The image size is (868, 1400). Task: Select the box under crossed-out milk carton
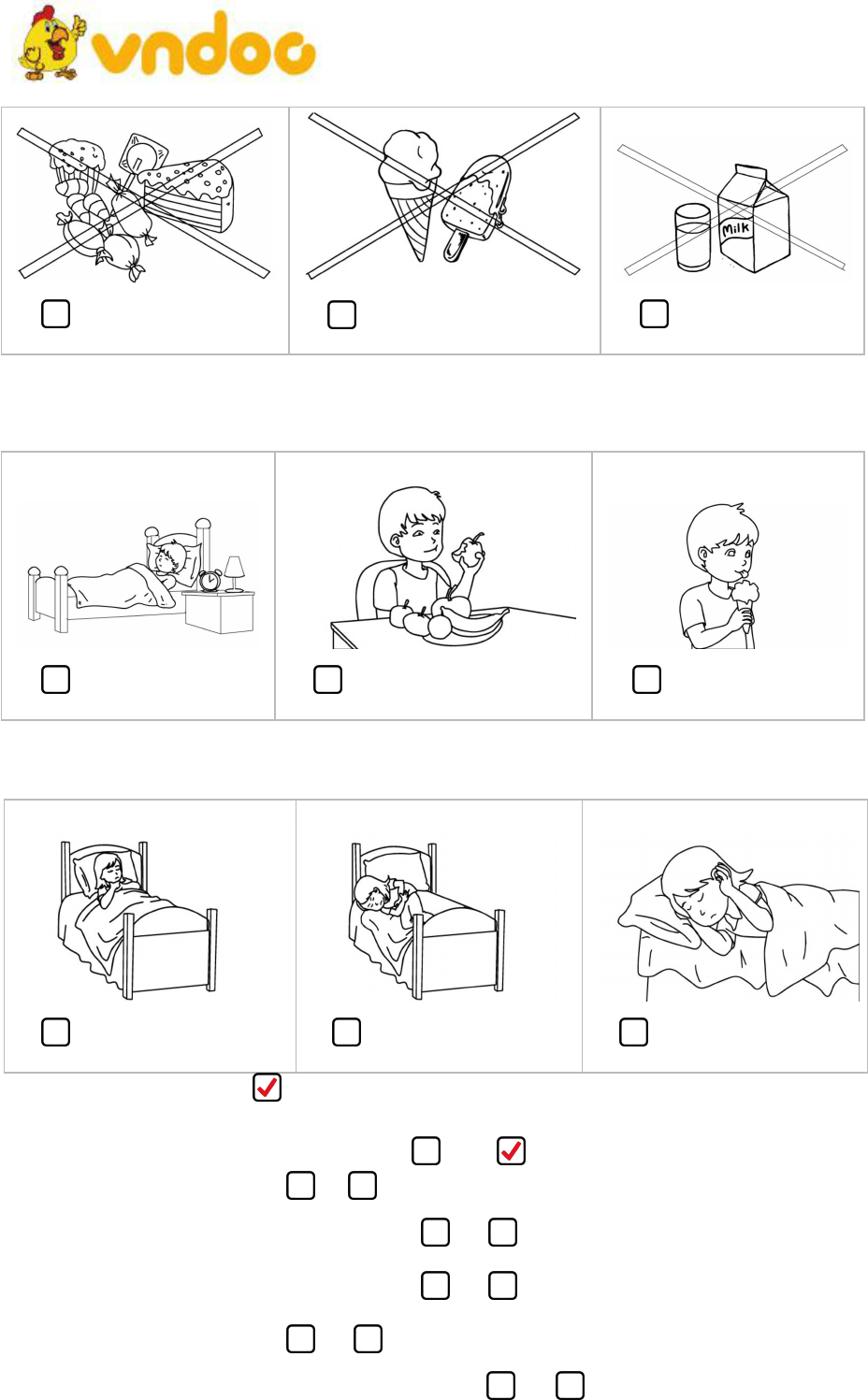click(x=654, y=313)
